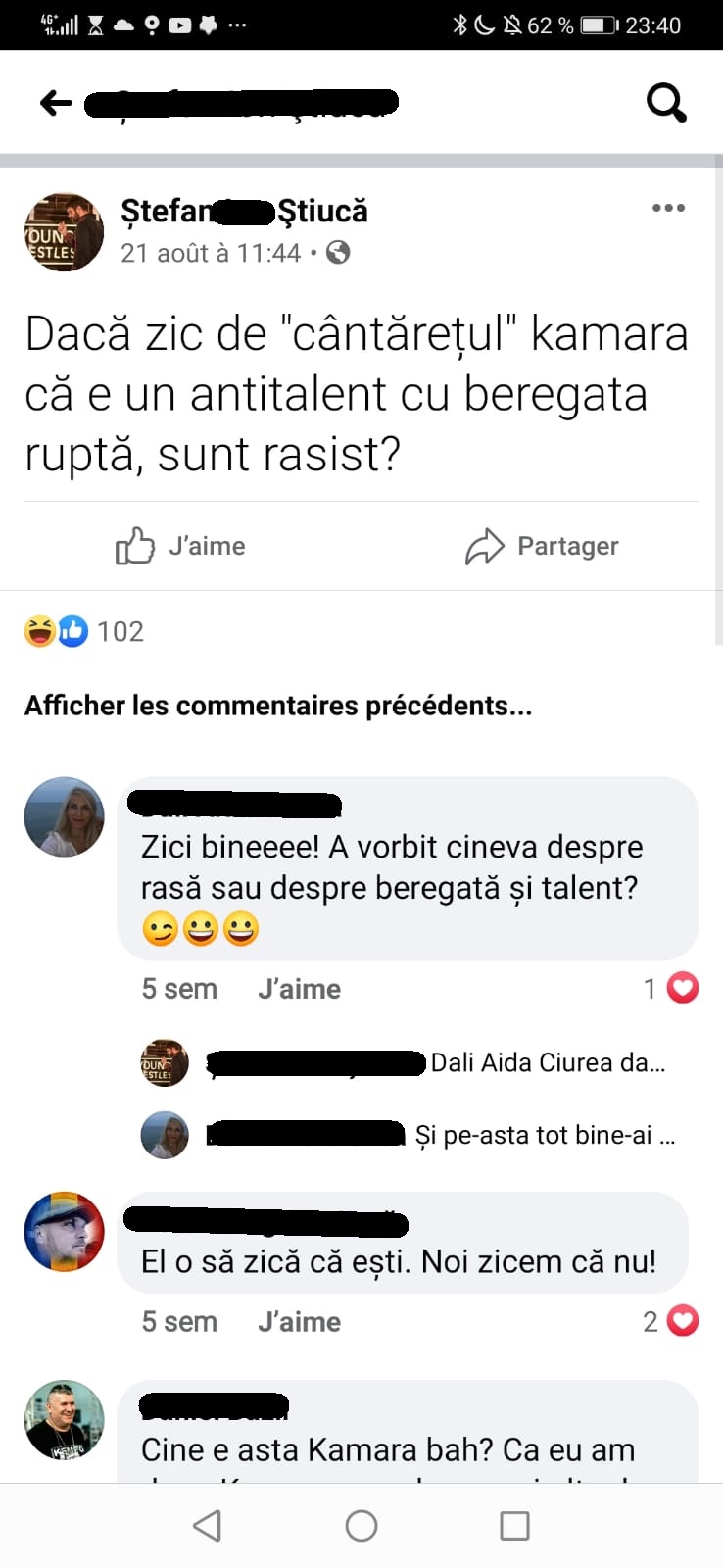Screen dimensions: 723x1568
Task: Open the post's three-dot options menu
Action: (668, 208)
